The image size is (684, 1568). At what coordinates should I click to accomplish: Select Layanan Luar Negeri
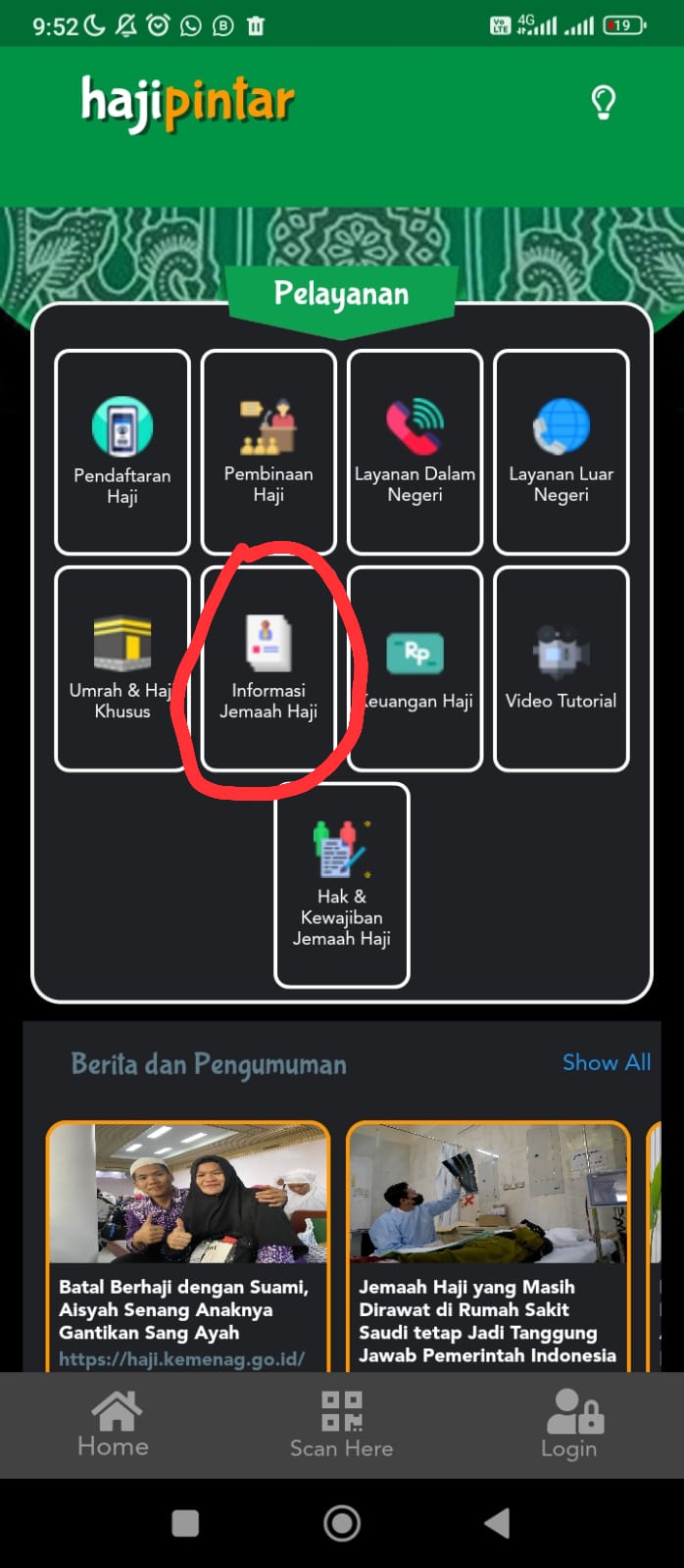click(x=562, y=452)
